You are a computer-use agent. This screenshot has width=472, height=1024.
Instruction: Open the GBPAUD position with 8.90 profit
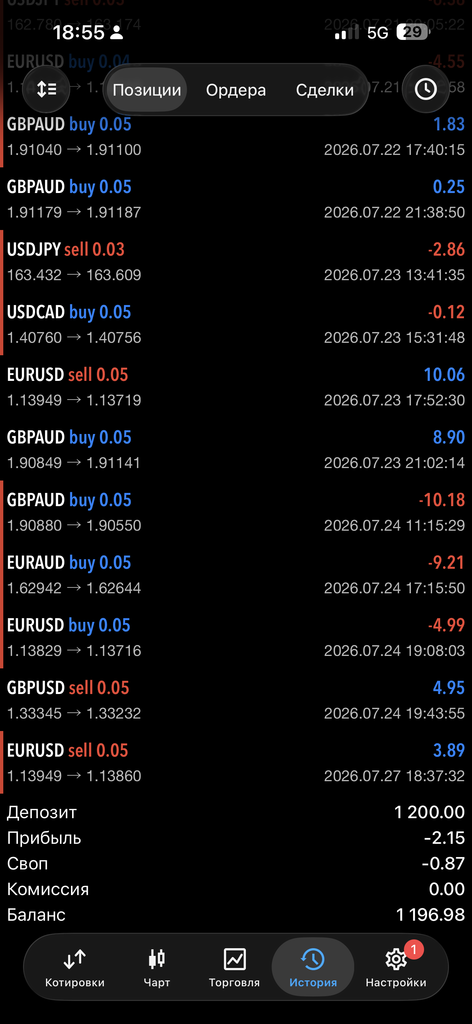(x=236, y=450)
